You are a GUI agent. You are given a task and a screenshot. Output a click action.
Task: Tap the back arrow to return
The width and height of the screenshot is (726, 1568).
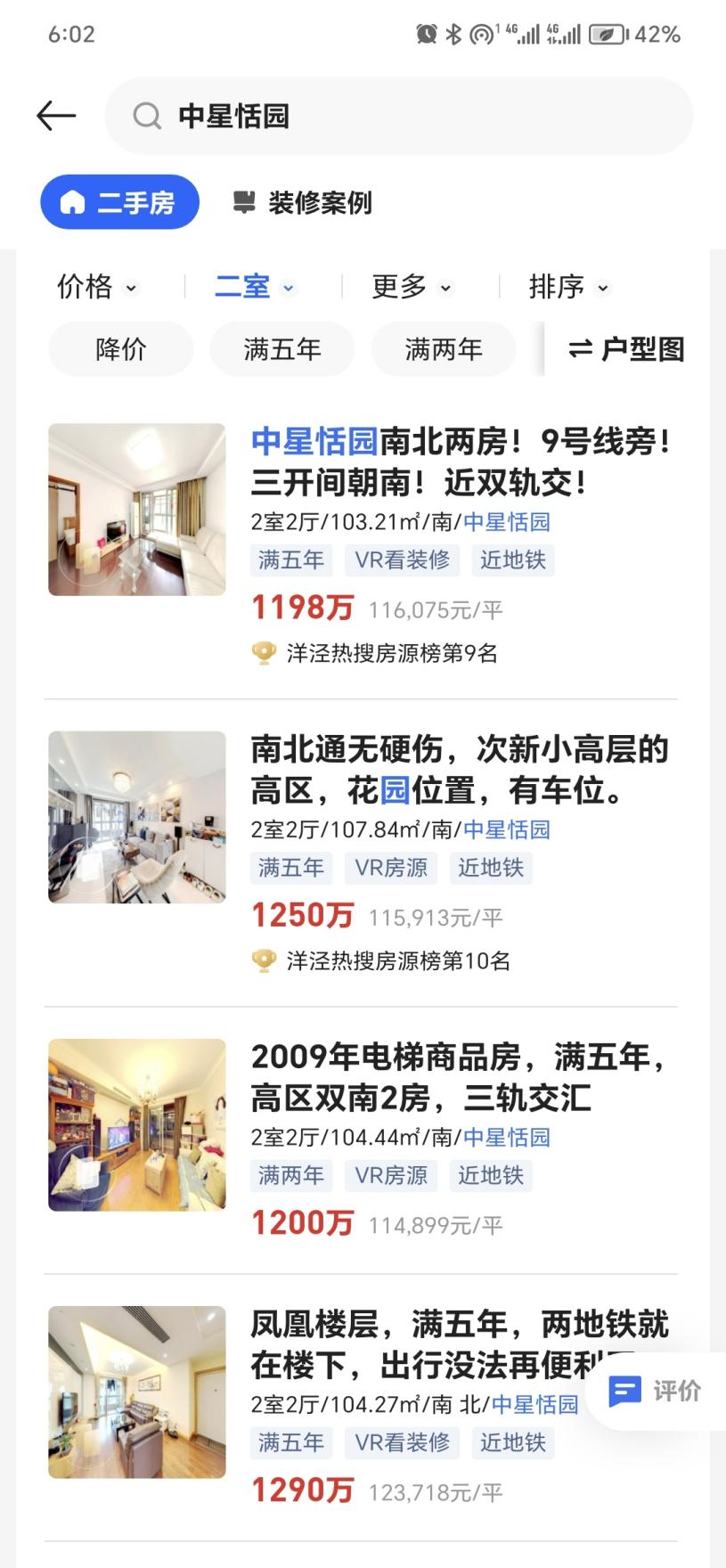55,115
